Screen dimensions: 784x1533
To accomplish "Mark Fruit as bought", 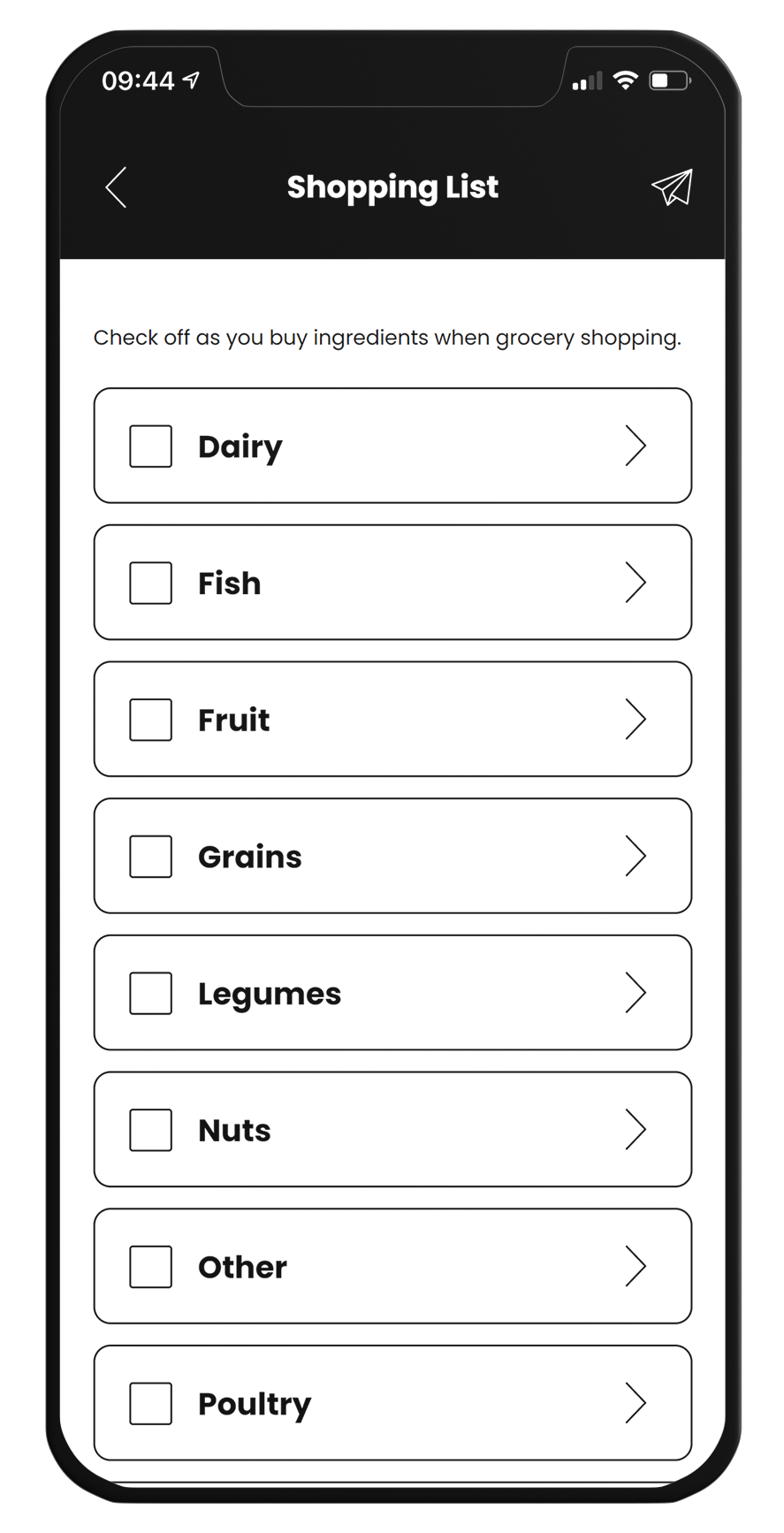I will (151, 720).
